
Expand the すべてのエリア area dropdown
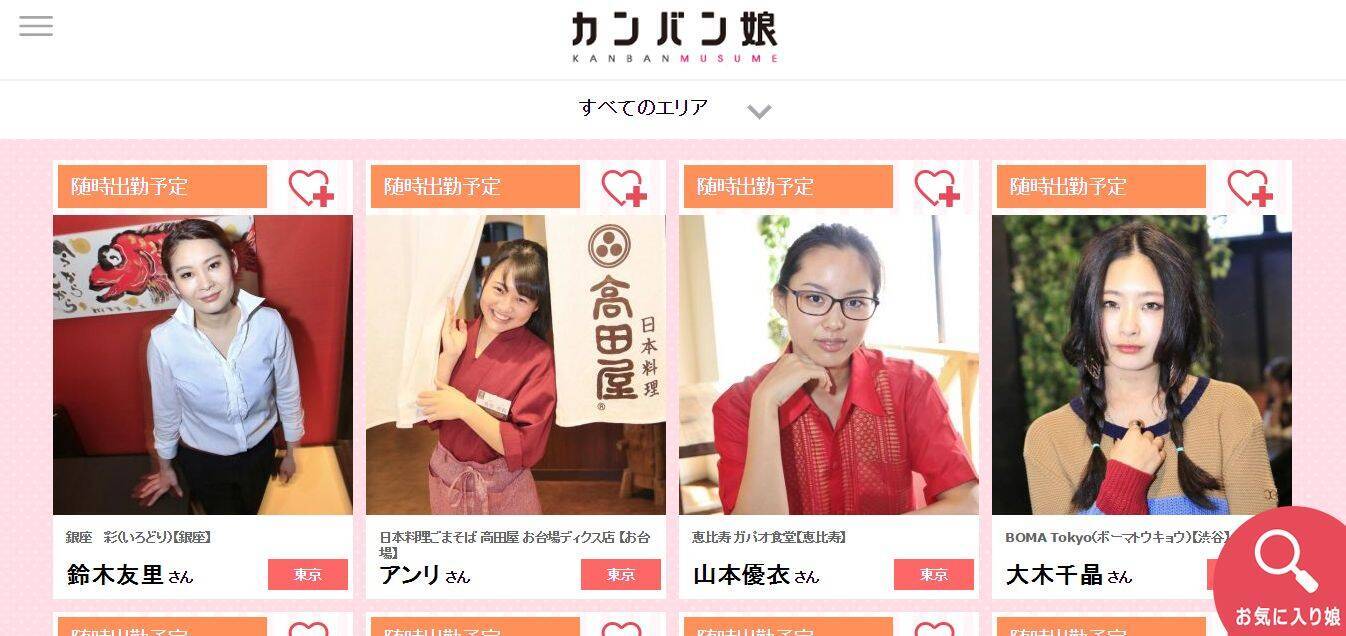pyautogui.click(x=675, y=109)
